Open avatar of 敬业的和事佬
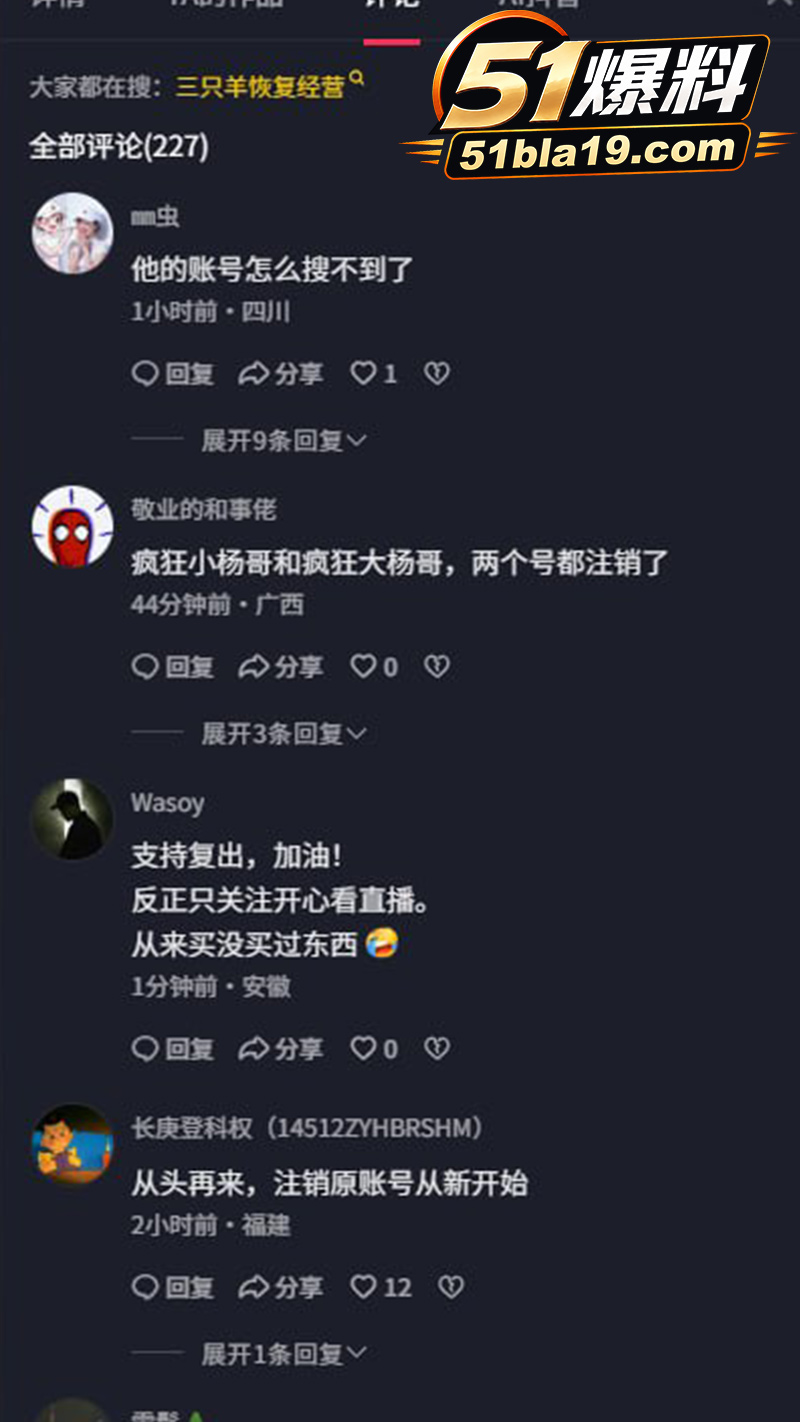The image size is (800, 1422). (x=72, y=526)
